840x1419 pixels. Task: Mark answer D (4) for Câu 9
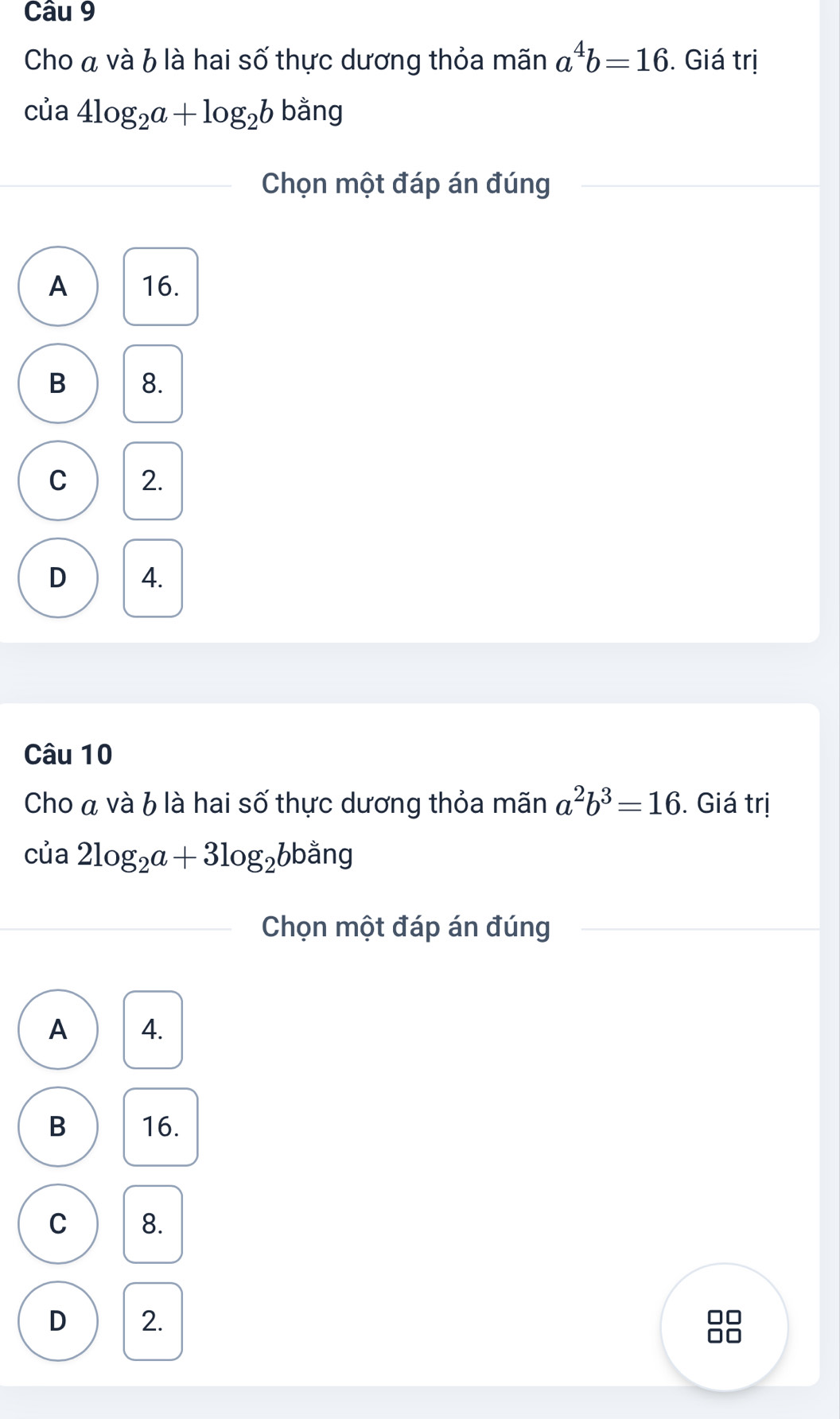(58, 577)
